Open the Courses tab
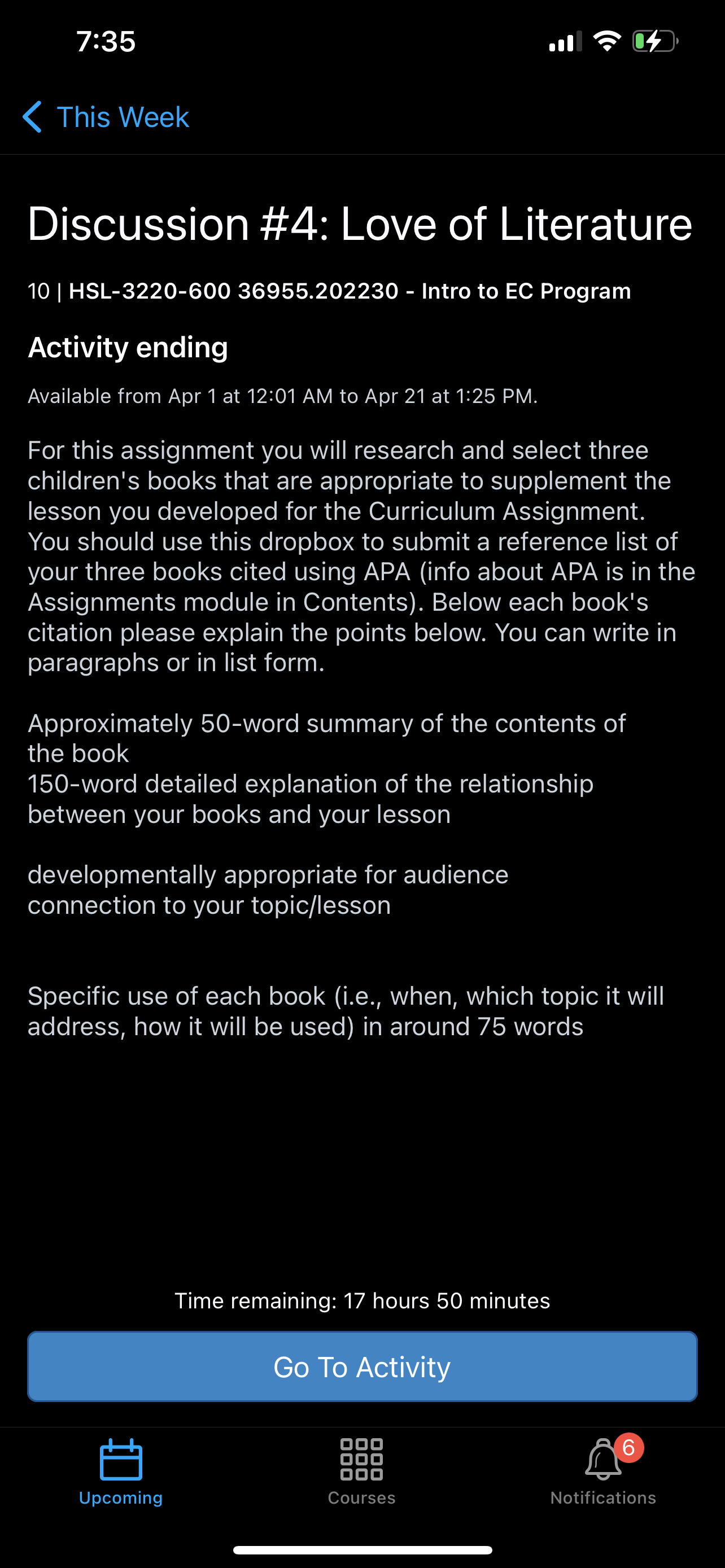Image resolution: width=725 pixels, height=1568 pixels. (361, 1472)
